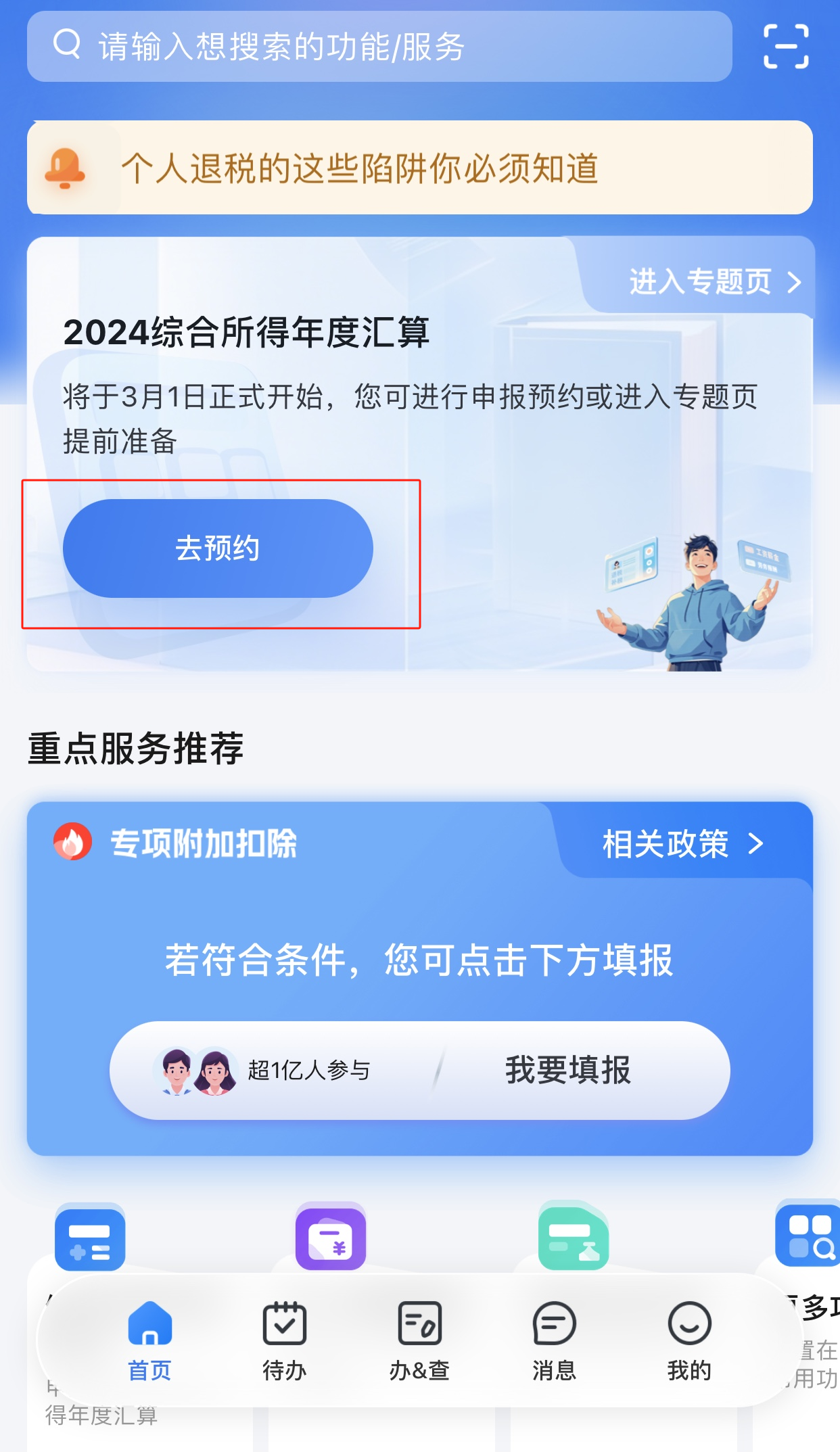Open the scan icon
This screenshot has width=840, height=1452.
pos(786,46)
